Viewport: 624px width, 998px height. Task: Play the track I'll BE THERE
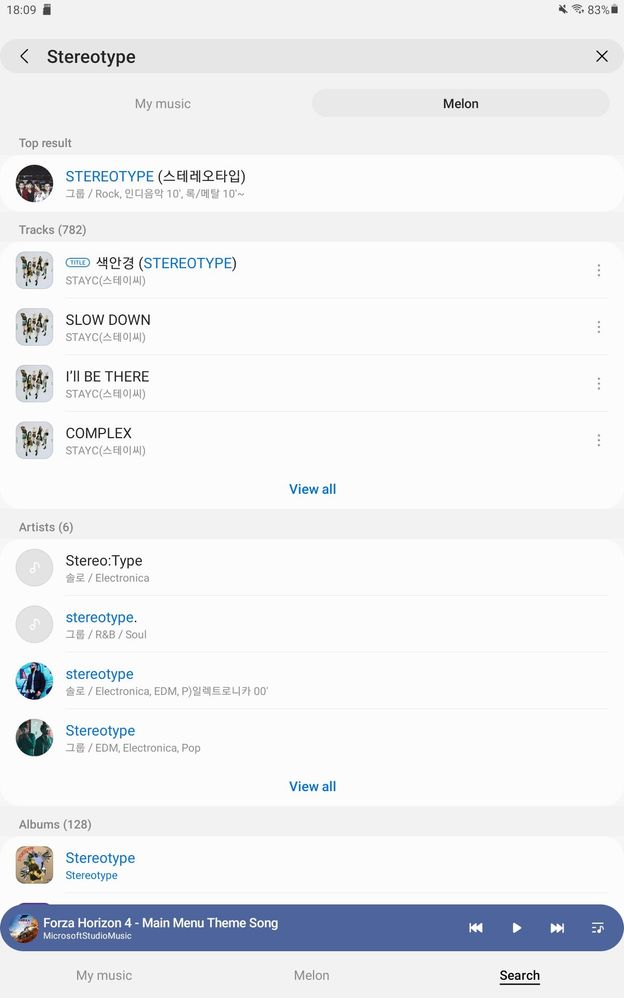tap(300, 384)
